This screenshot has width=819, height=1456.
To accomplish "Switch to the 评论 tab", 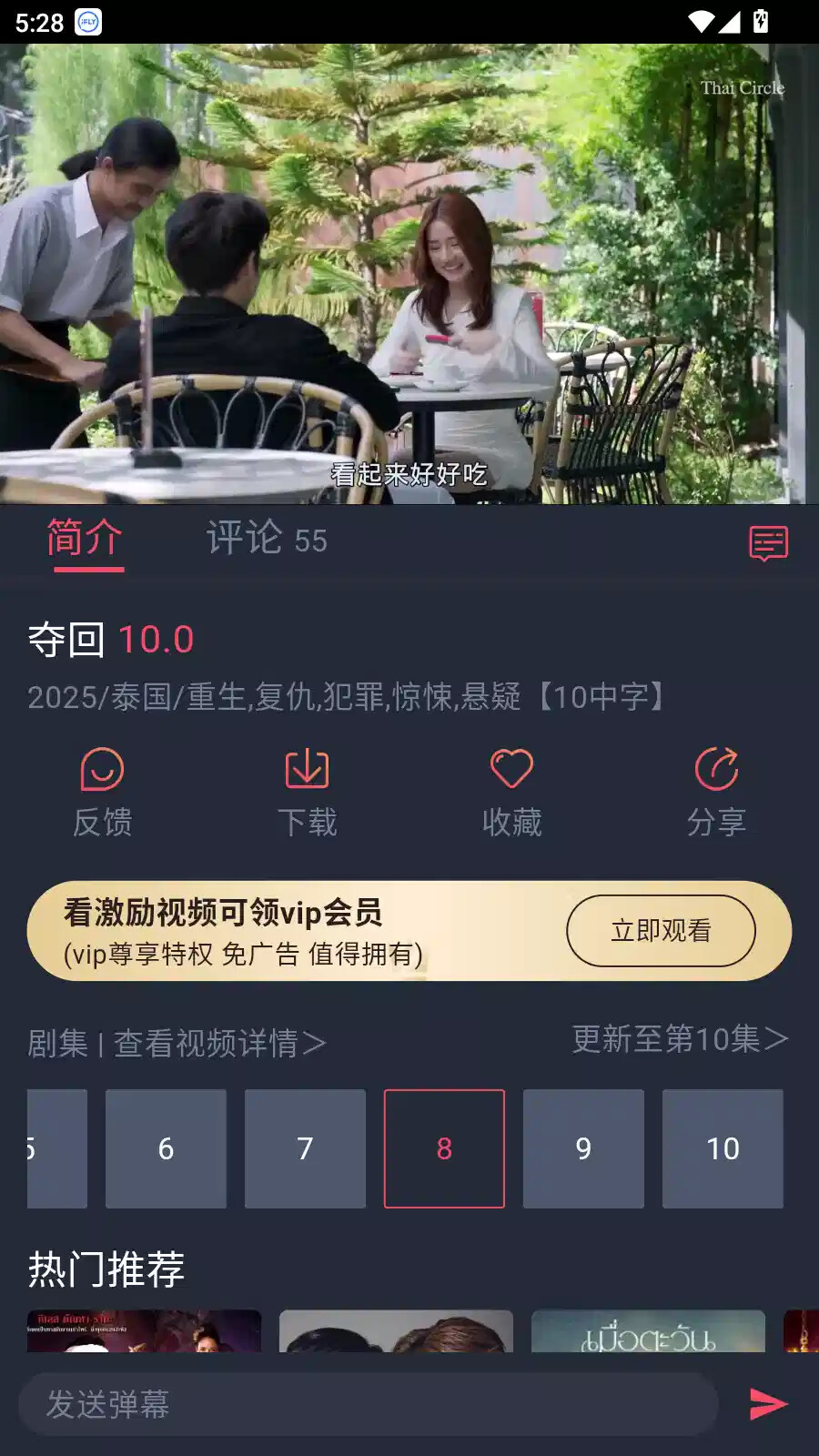I will click(266, 539).
